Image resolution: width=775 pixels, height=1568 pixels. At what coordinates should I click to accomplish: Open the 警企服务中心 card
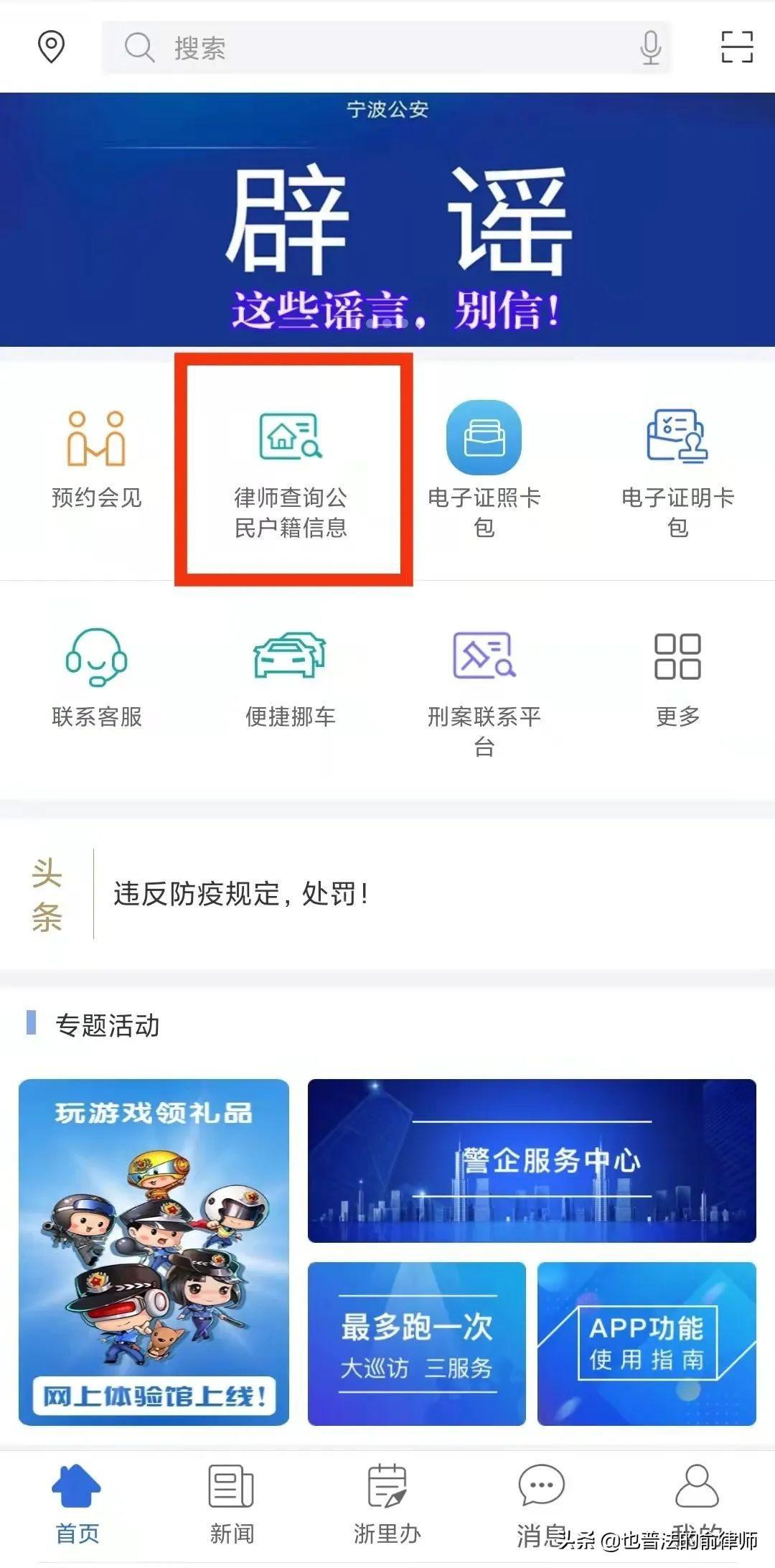[x=532, y=1160]
